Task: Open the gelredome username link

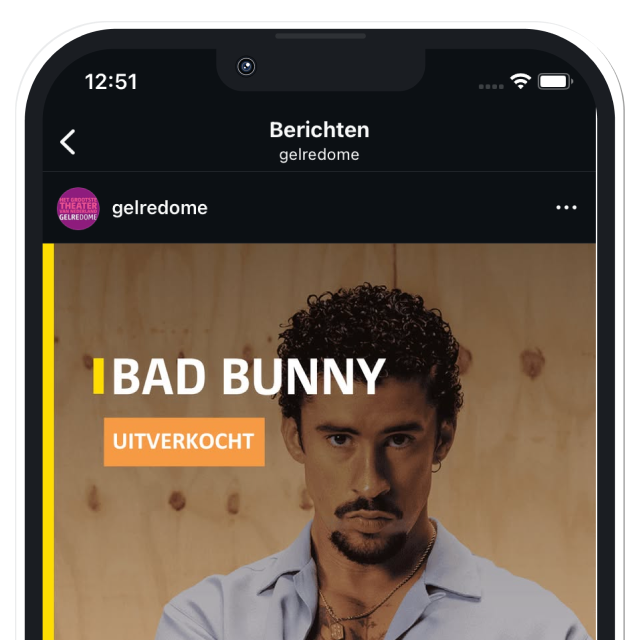Action: (x=160, y=208)
